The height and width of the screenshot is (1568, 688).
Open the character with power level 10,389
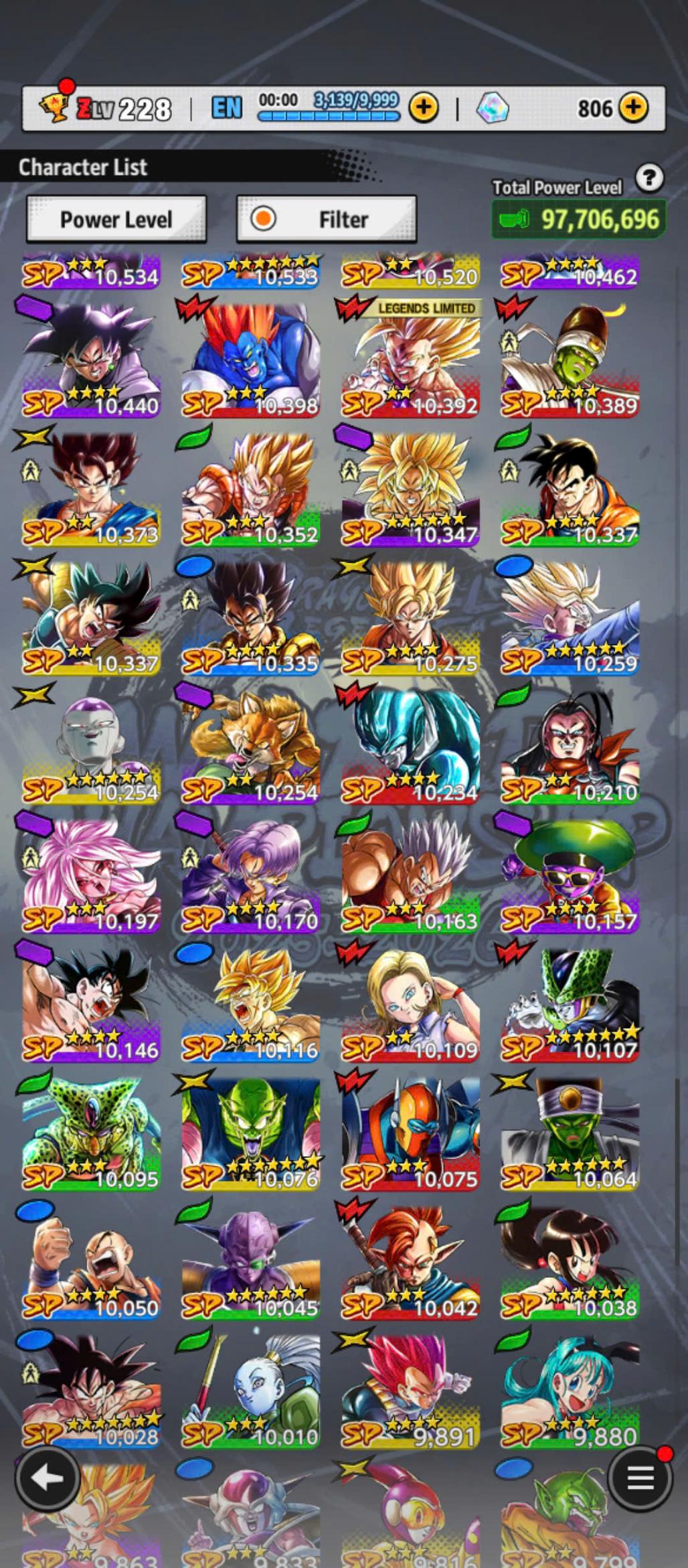pyautogui.click(x=570, y=358)
